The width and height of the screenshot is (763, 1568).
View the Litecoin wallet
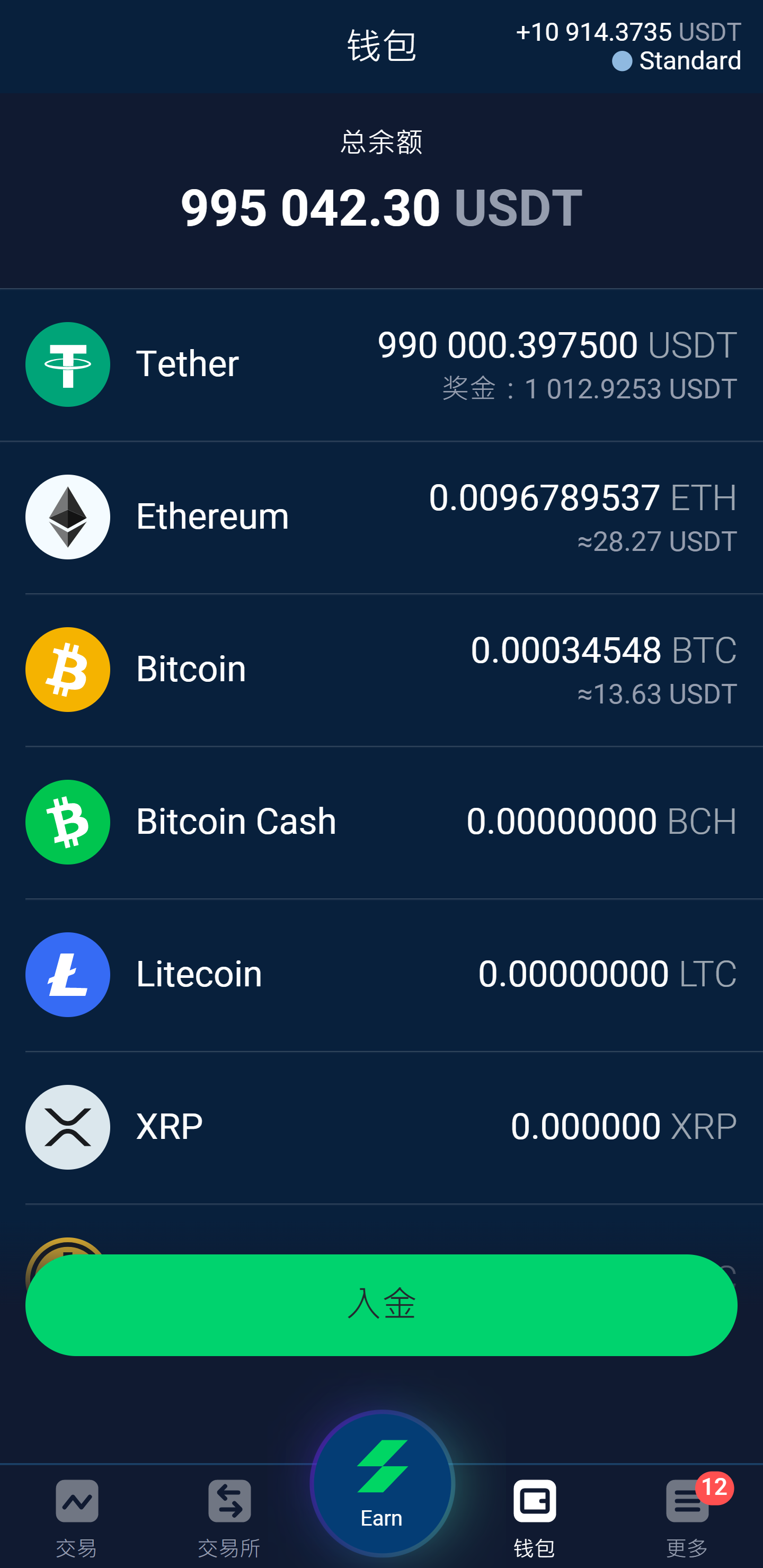coord(381,975)
